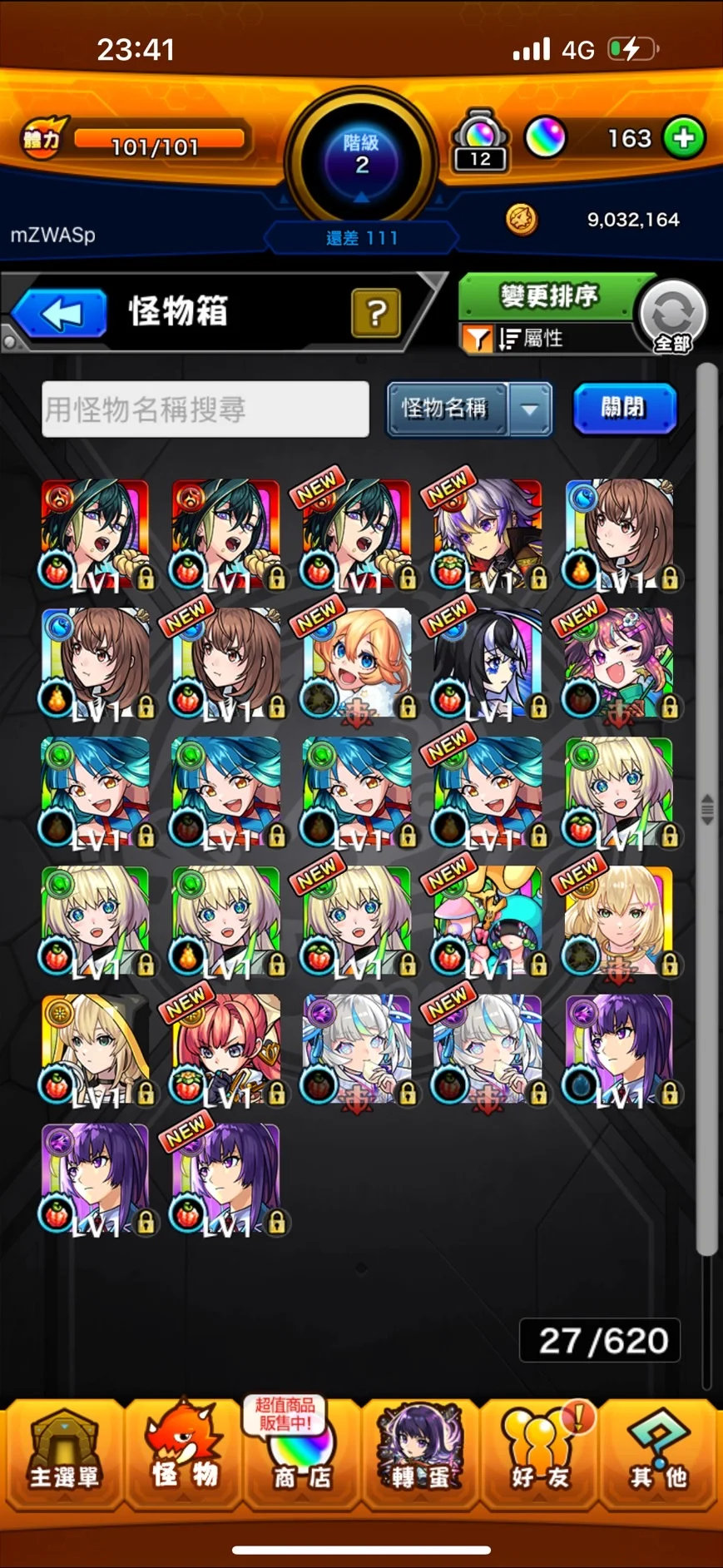Viewport: 723px width, 1568px height.
Task: Tap the 變更排序 sort button
Action: [x=548, y=295]
